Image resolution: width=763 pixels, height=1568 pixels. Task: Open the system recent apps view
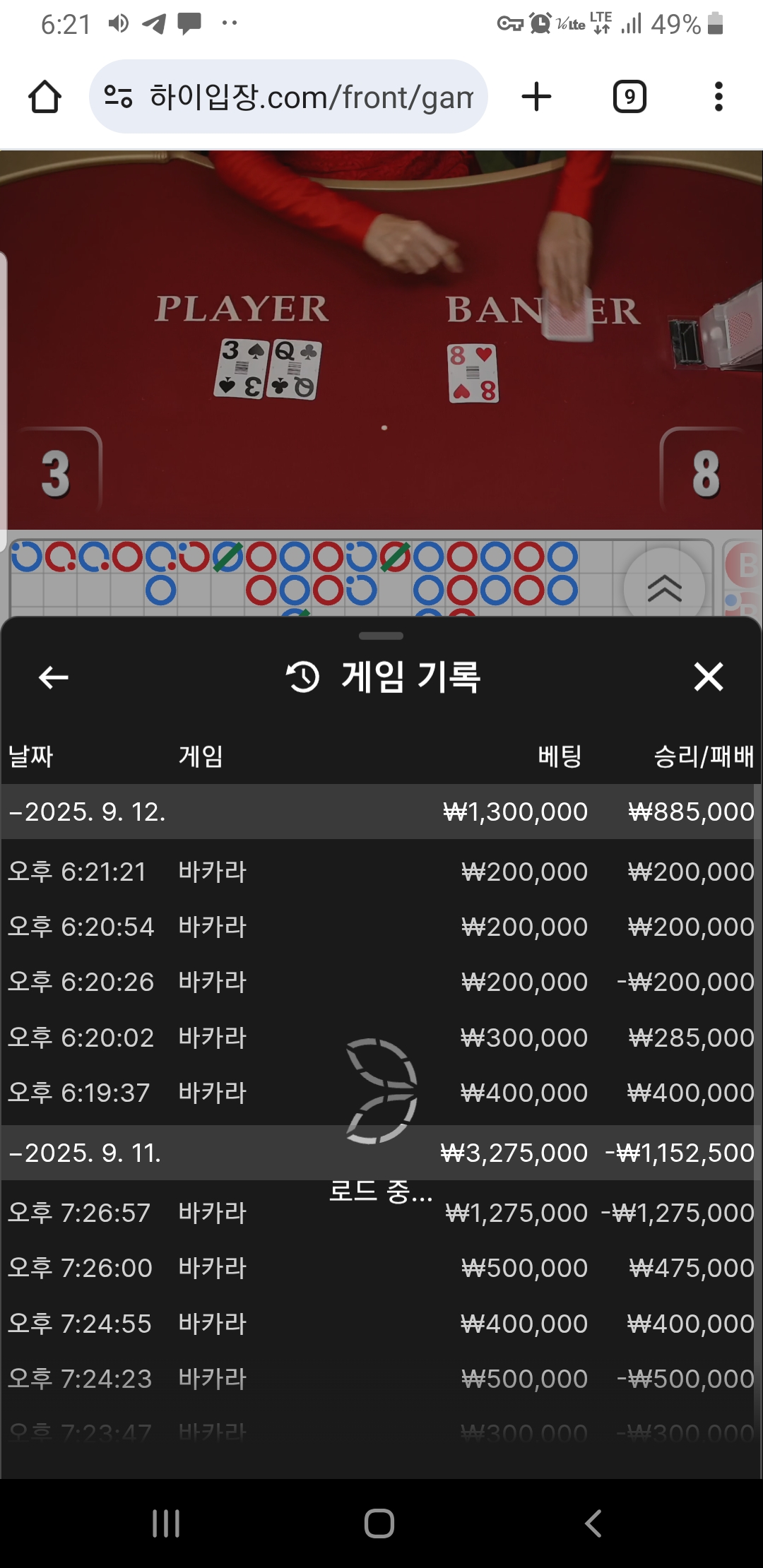166,1524
